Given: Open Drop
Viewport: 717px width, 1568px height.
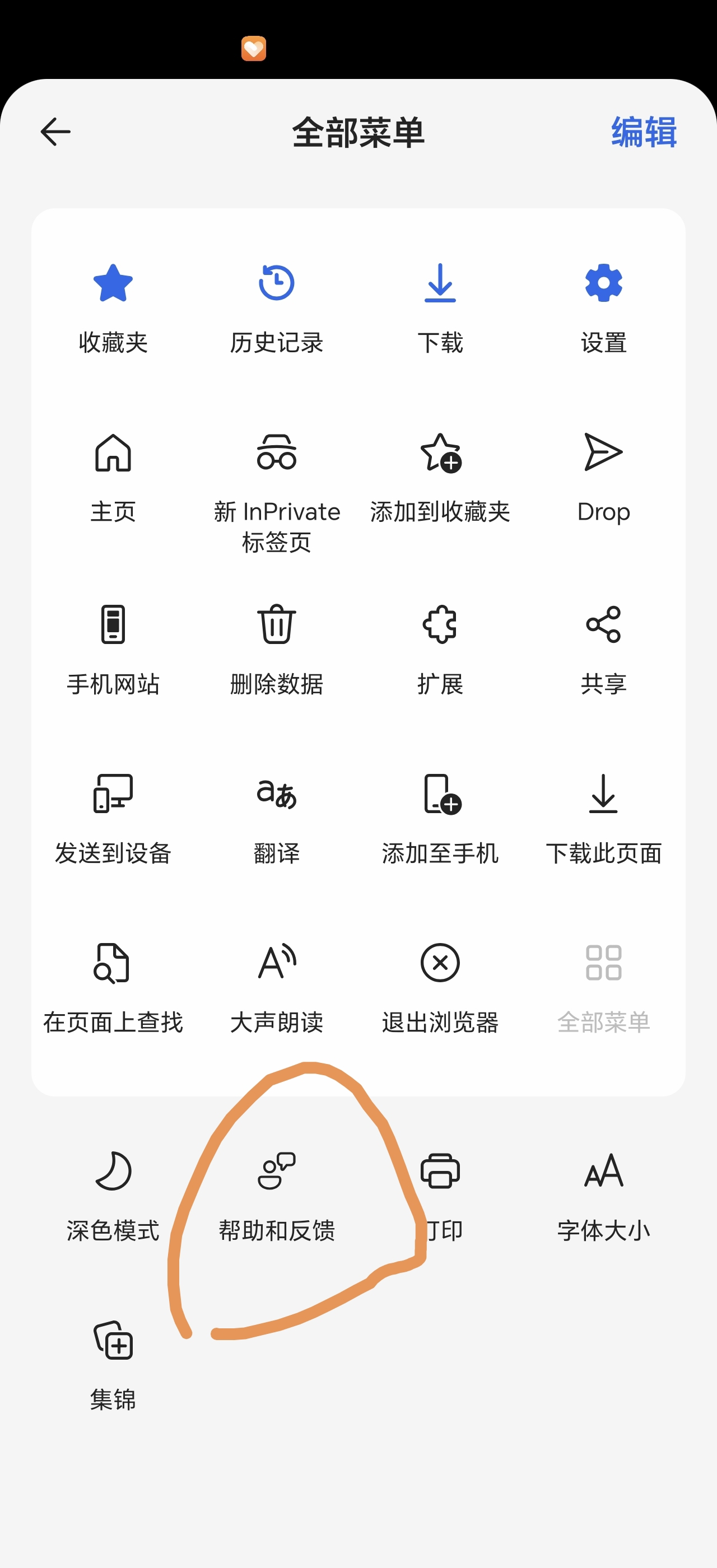Looking at the screenshot, I should tap(603, 478).
